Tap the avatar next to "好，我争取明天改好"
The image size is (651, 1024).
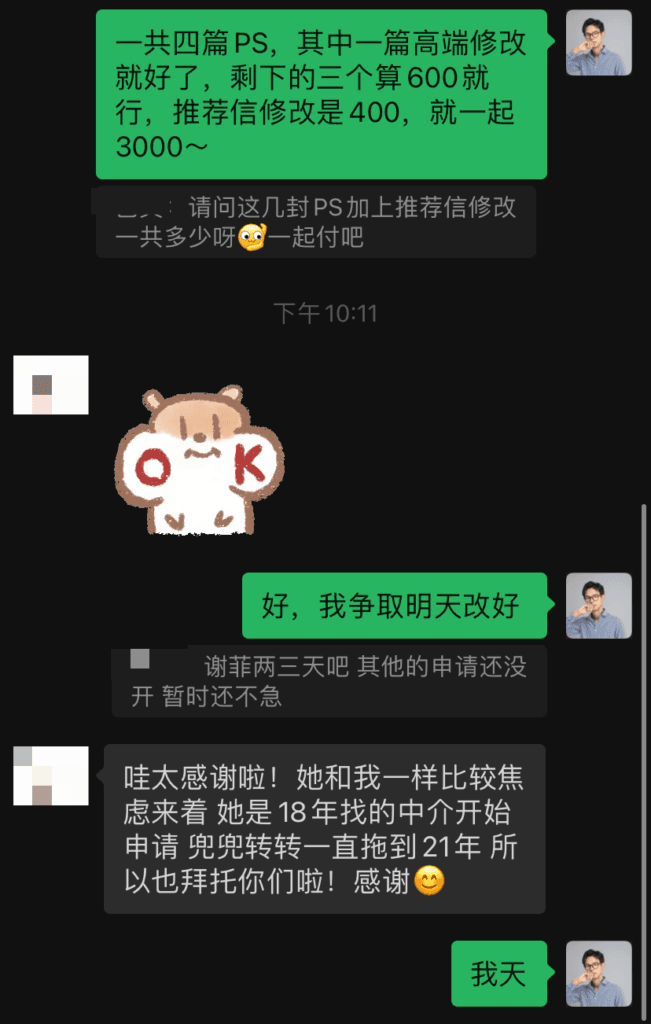(x=598, y=605)
